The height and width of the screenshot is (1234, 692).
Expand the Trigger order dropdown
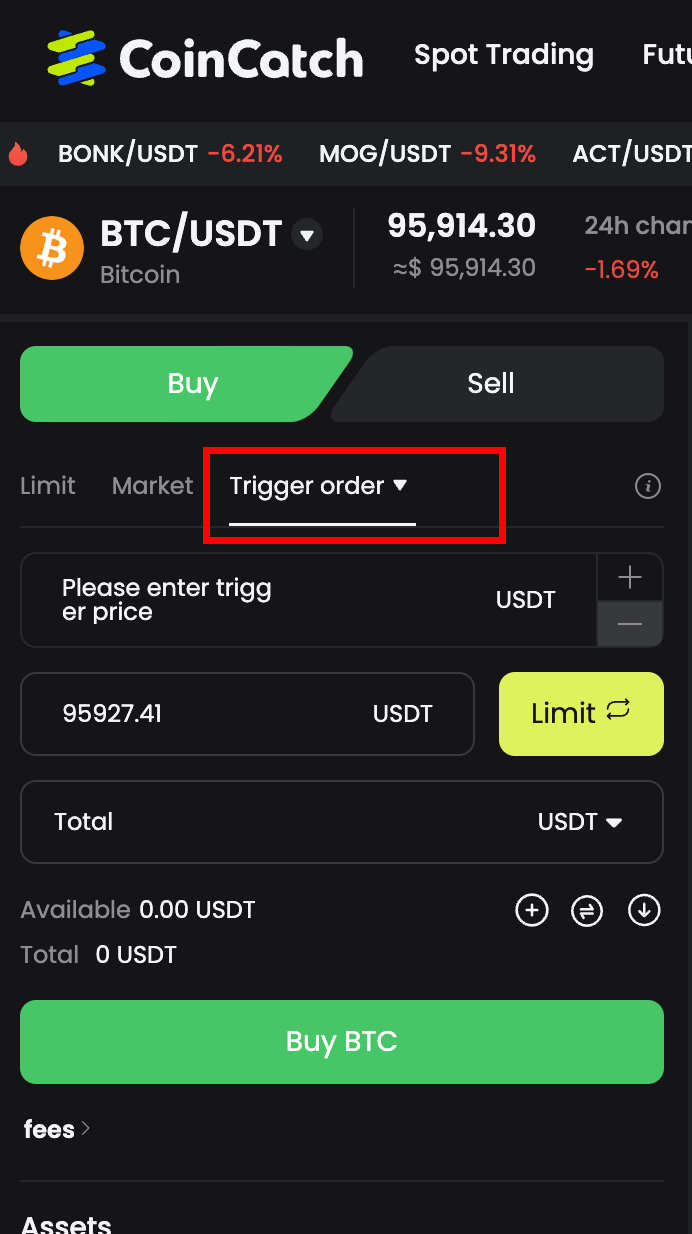click(x=320, y=486)
